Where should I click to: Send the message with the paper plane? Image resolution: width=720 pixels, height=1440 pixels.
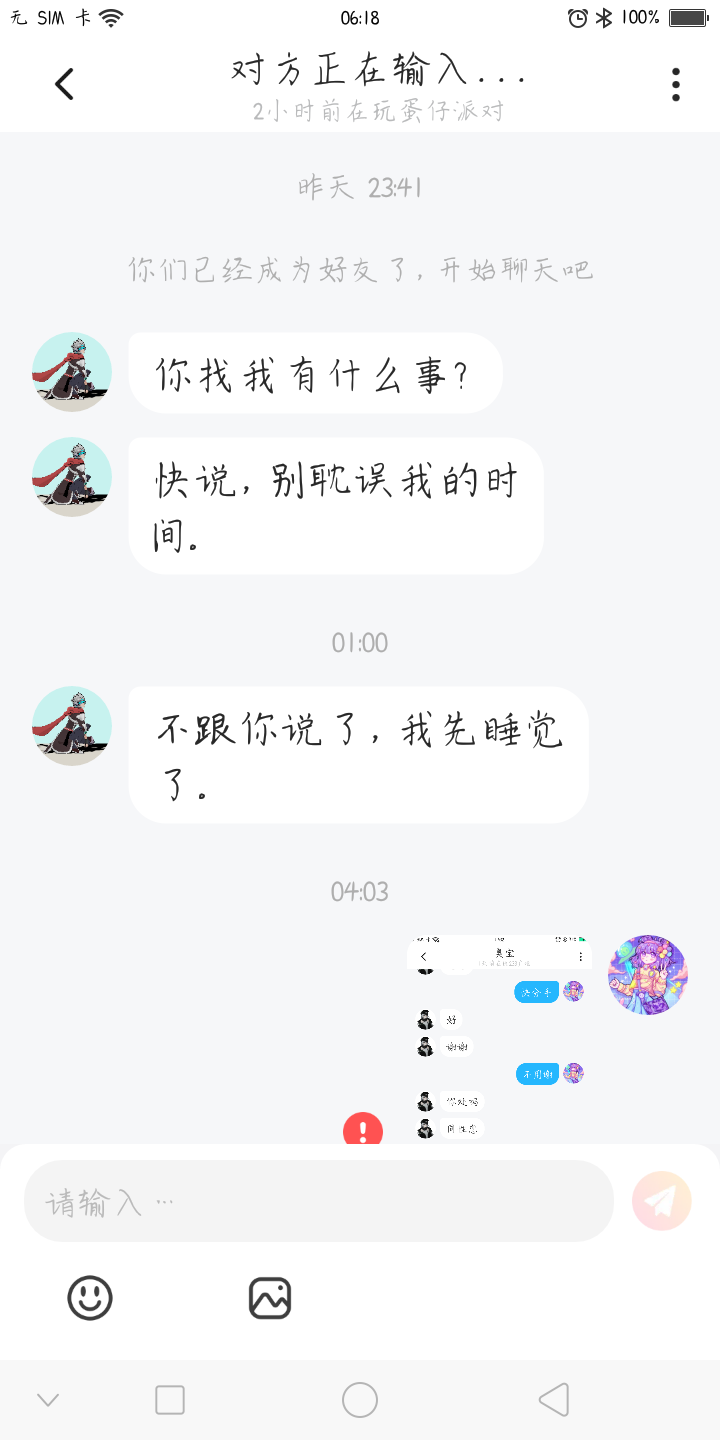pos(661,1201)
